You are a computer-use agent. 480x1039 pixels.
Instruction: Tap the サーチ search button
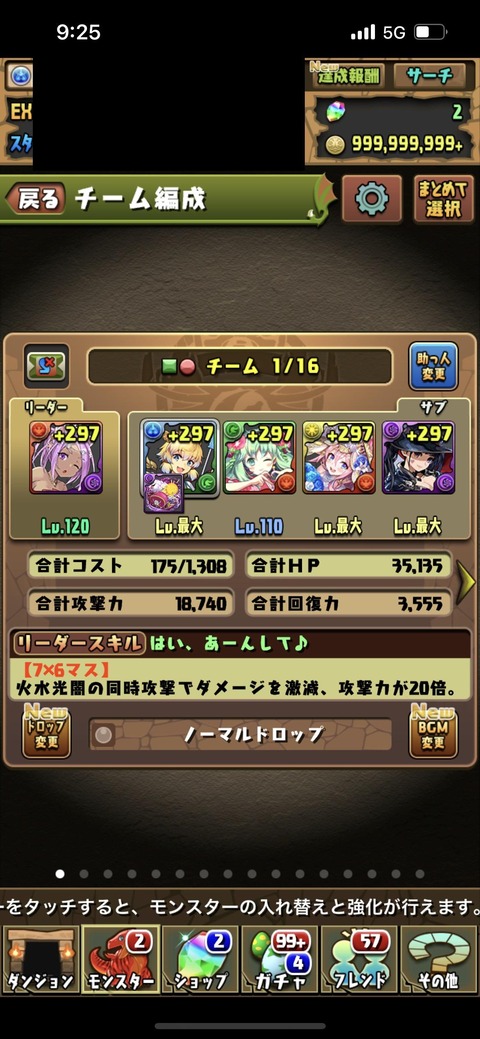pos(430,76)
